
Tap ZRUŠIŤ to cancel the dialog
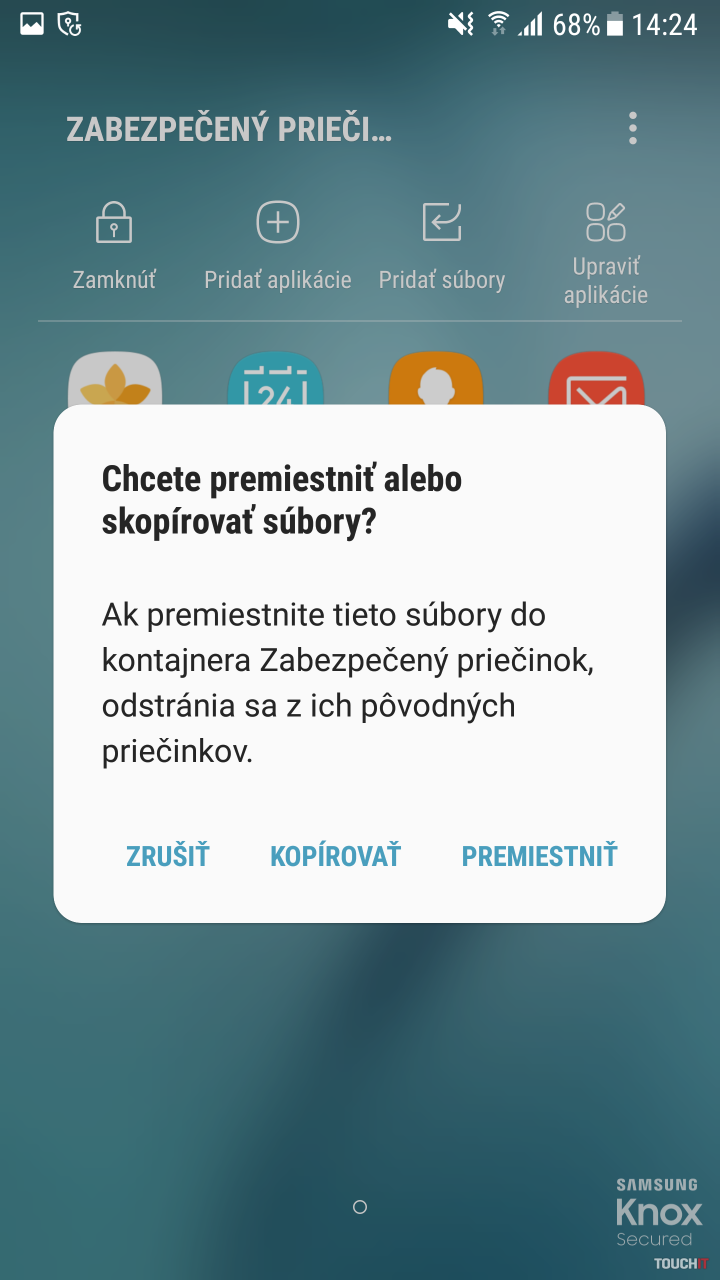[167, 856]
